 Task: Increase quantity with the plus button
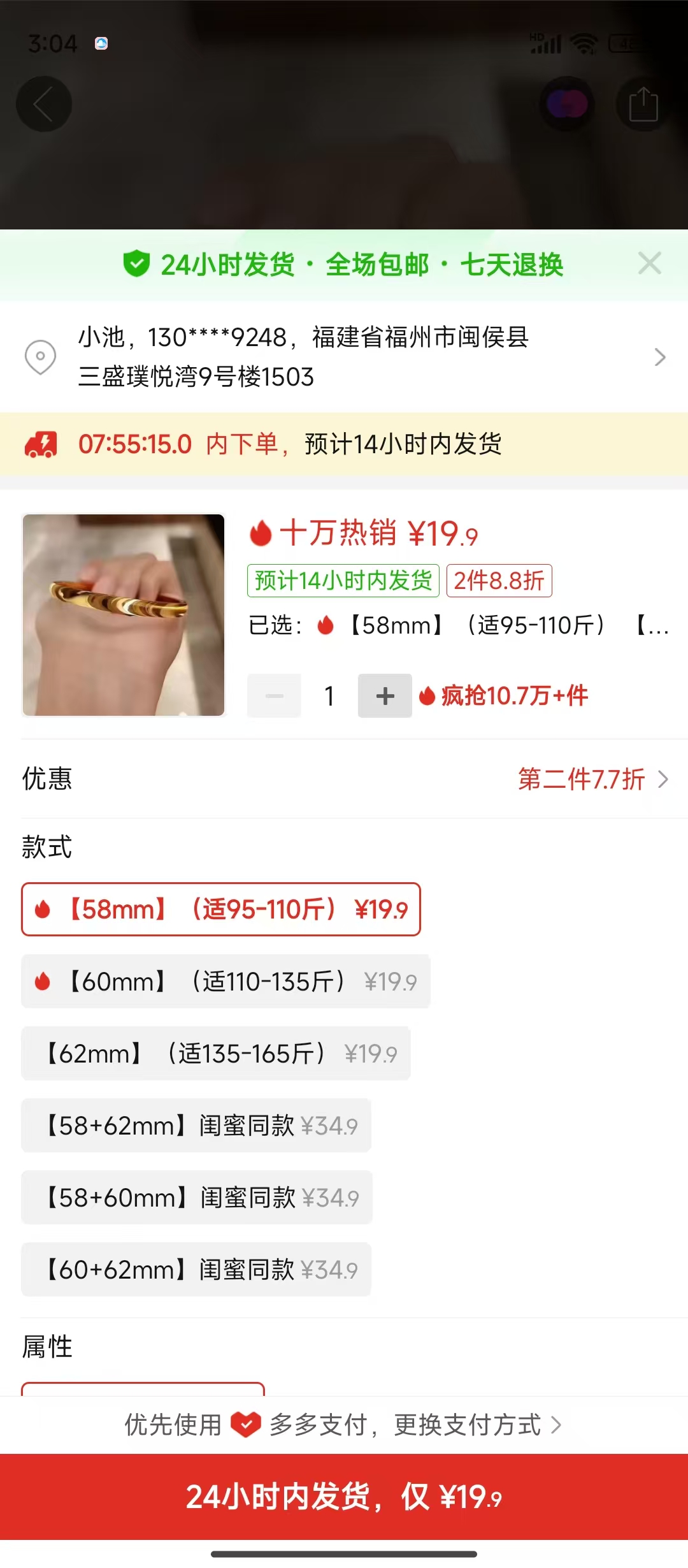[385, 696]
